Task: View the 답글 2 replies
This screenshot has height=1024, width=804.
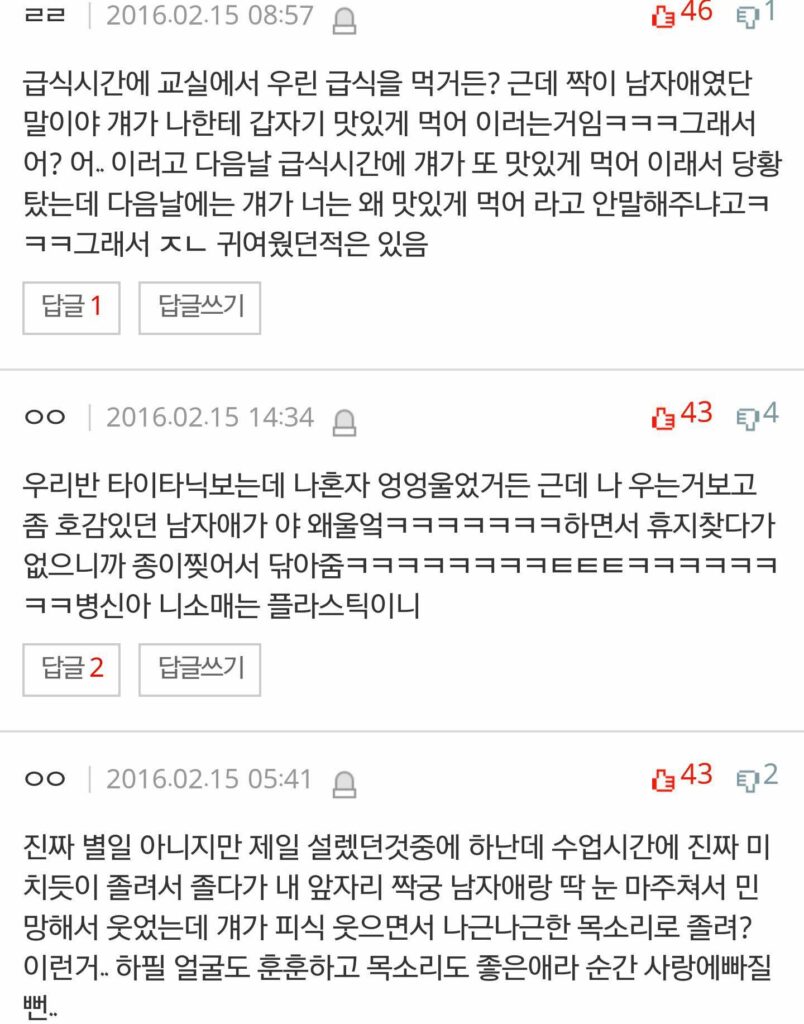Action: [71, 668]
